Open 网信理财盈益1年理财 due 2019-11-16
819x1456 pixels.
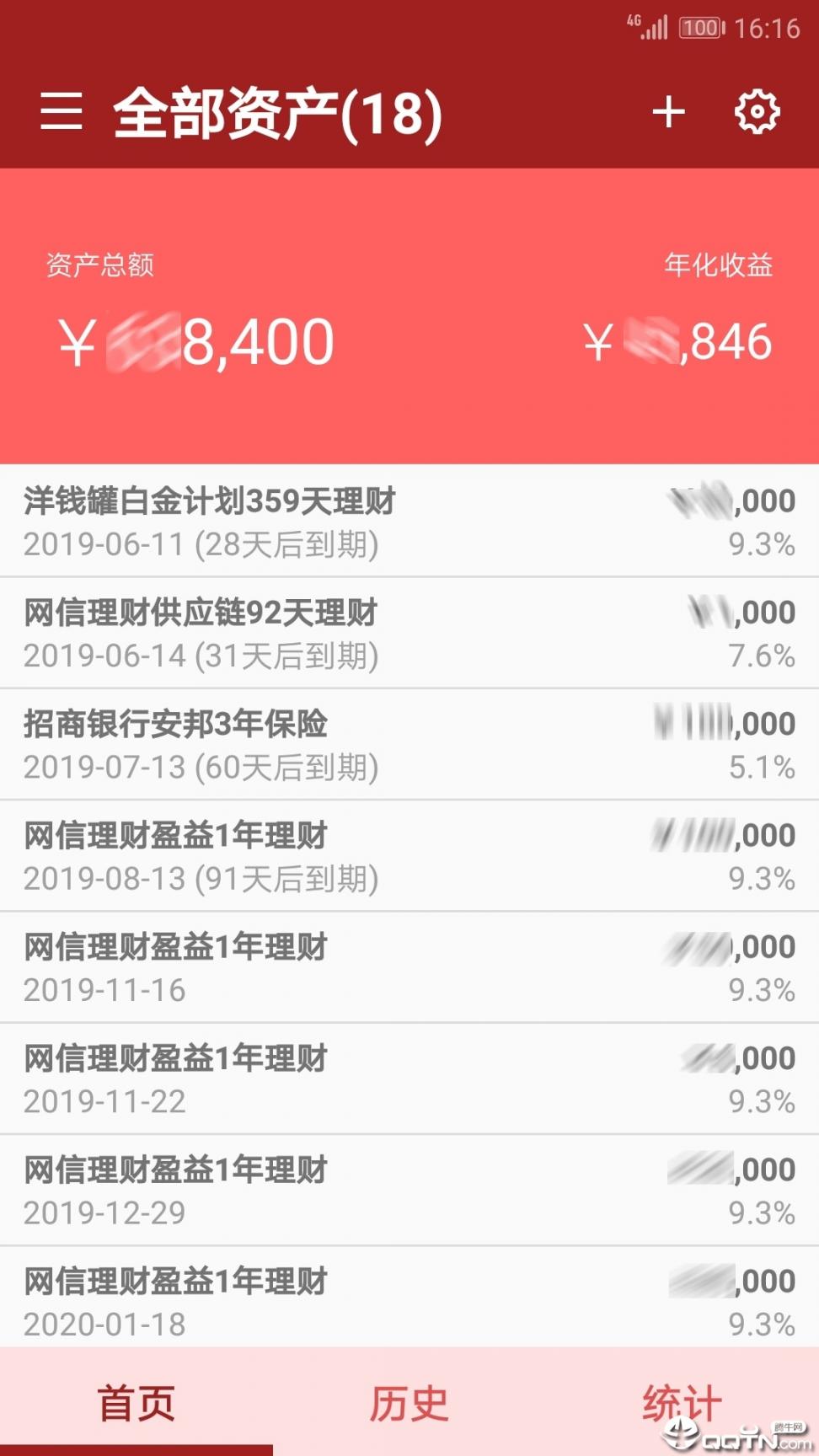(409, 967)
